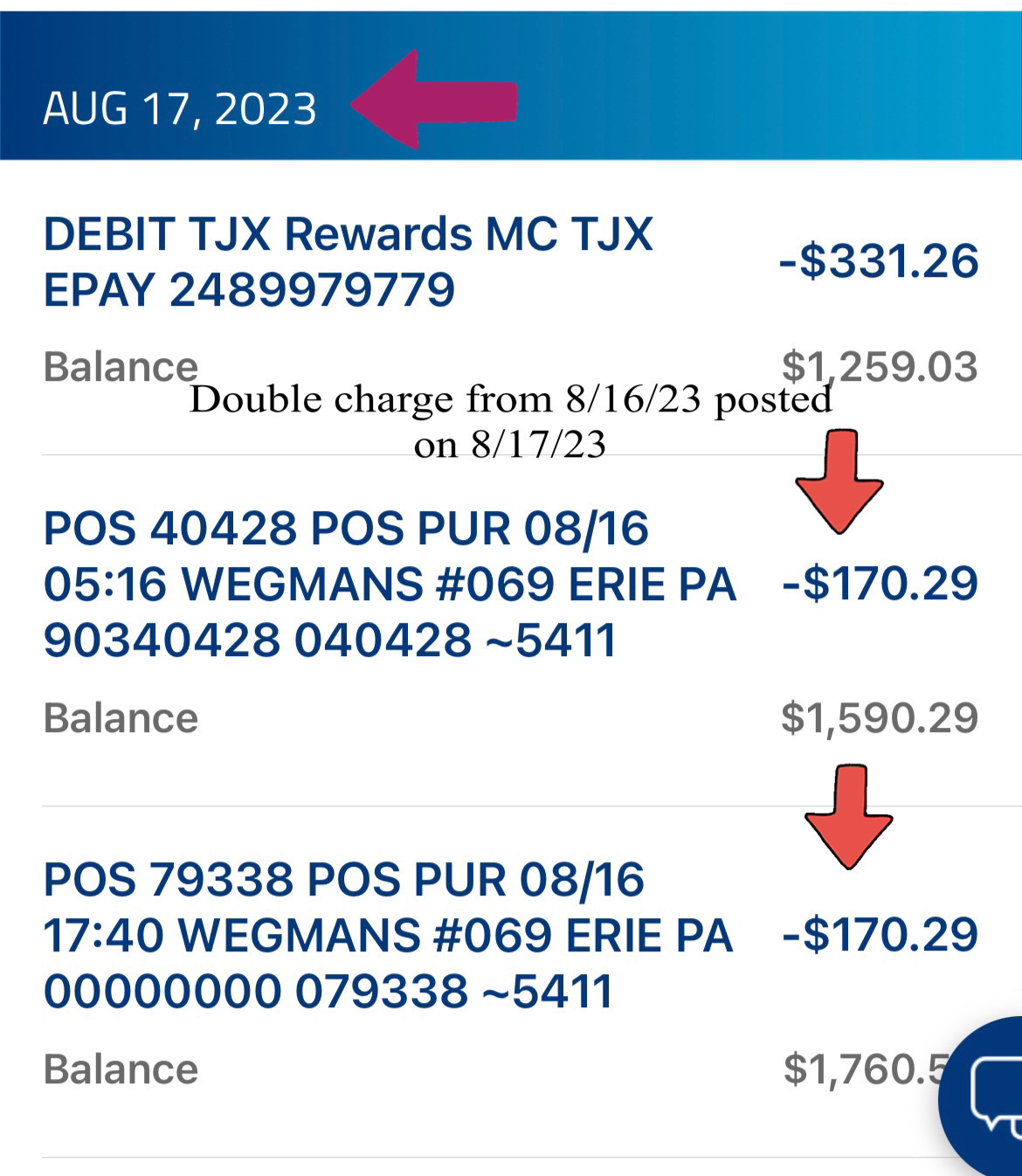The height and width of the screenshot is (1176, 1022).
Task: View the Wegmans 17:40 purchase details
Action: coord(387,935)
